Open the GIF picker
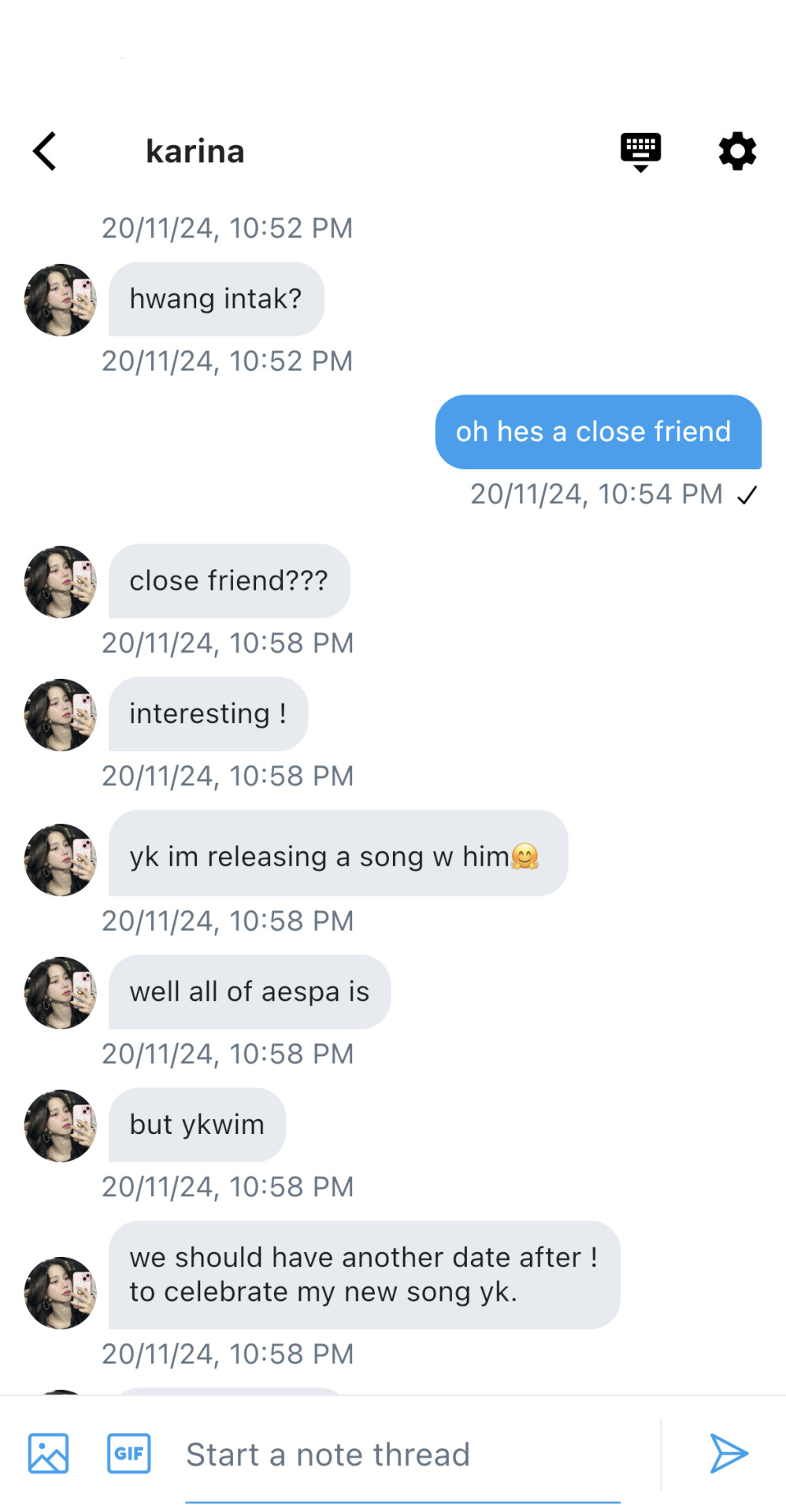 129,1453
